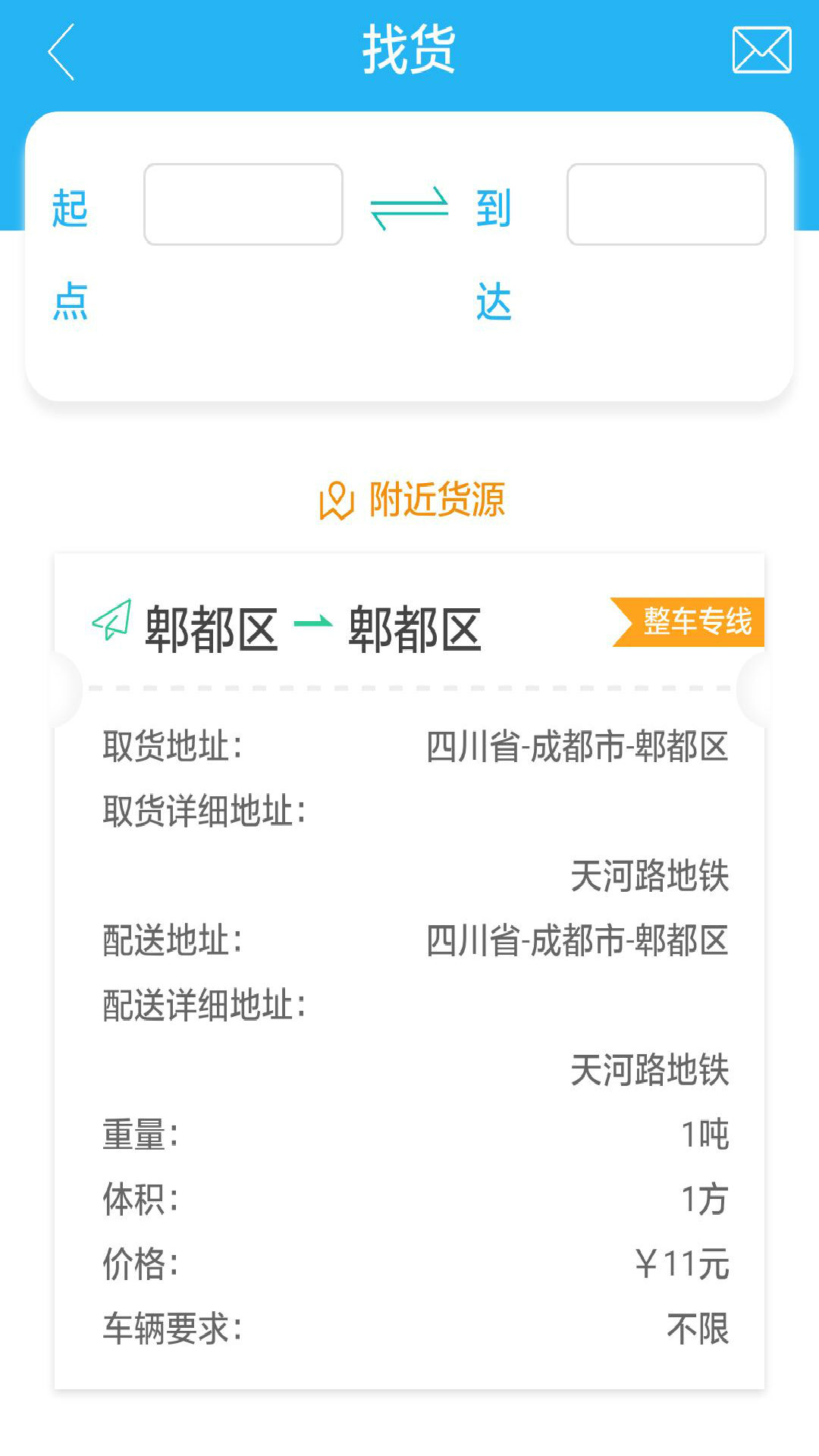Select the weight value 1吨
The image size is (819, 1456).
point(707,1134)
